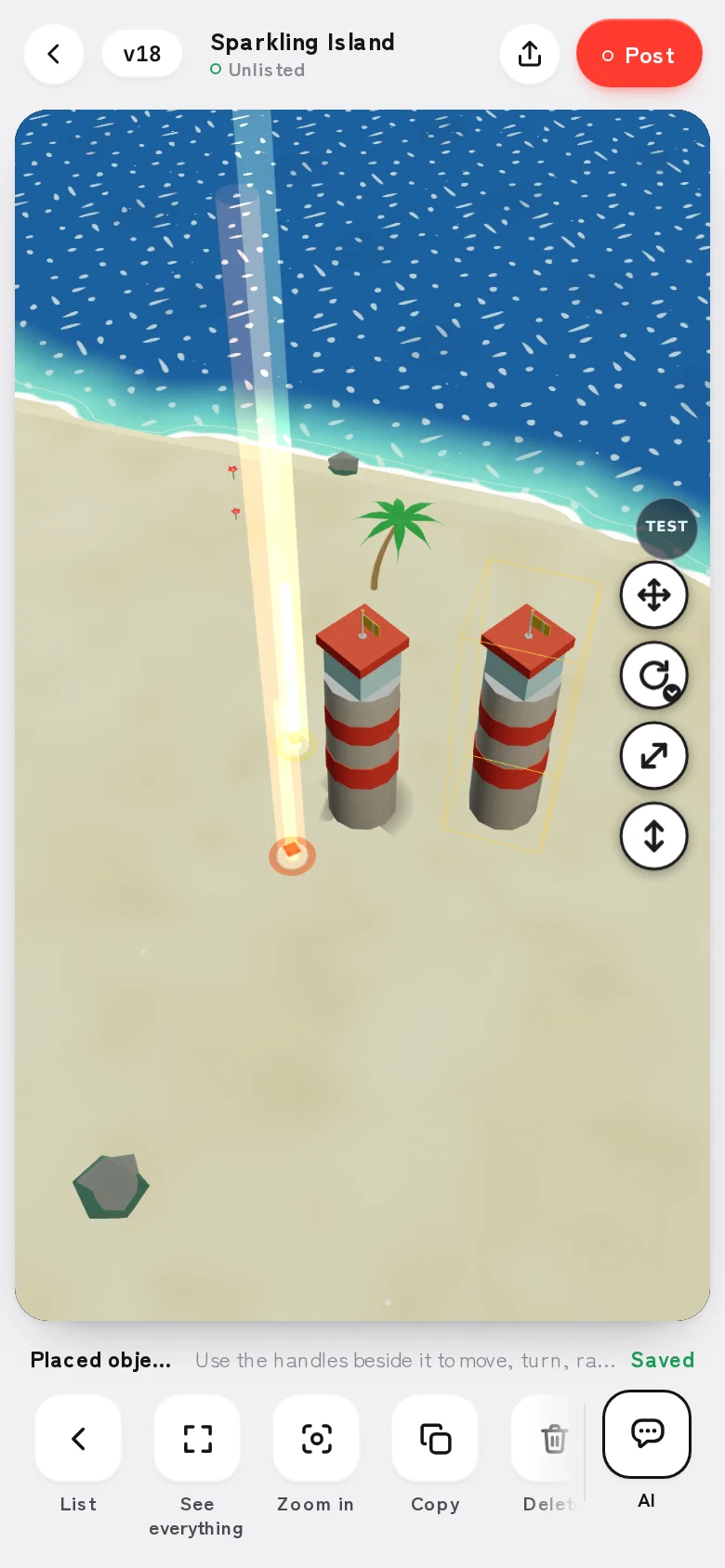Share the Sparkling Island world

coord(530,55)
